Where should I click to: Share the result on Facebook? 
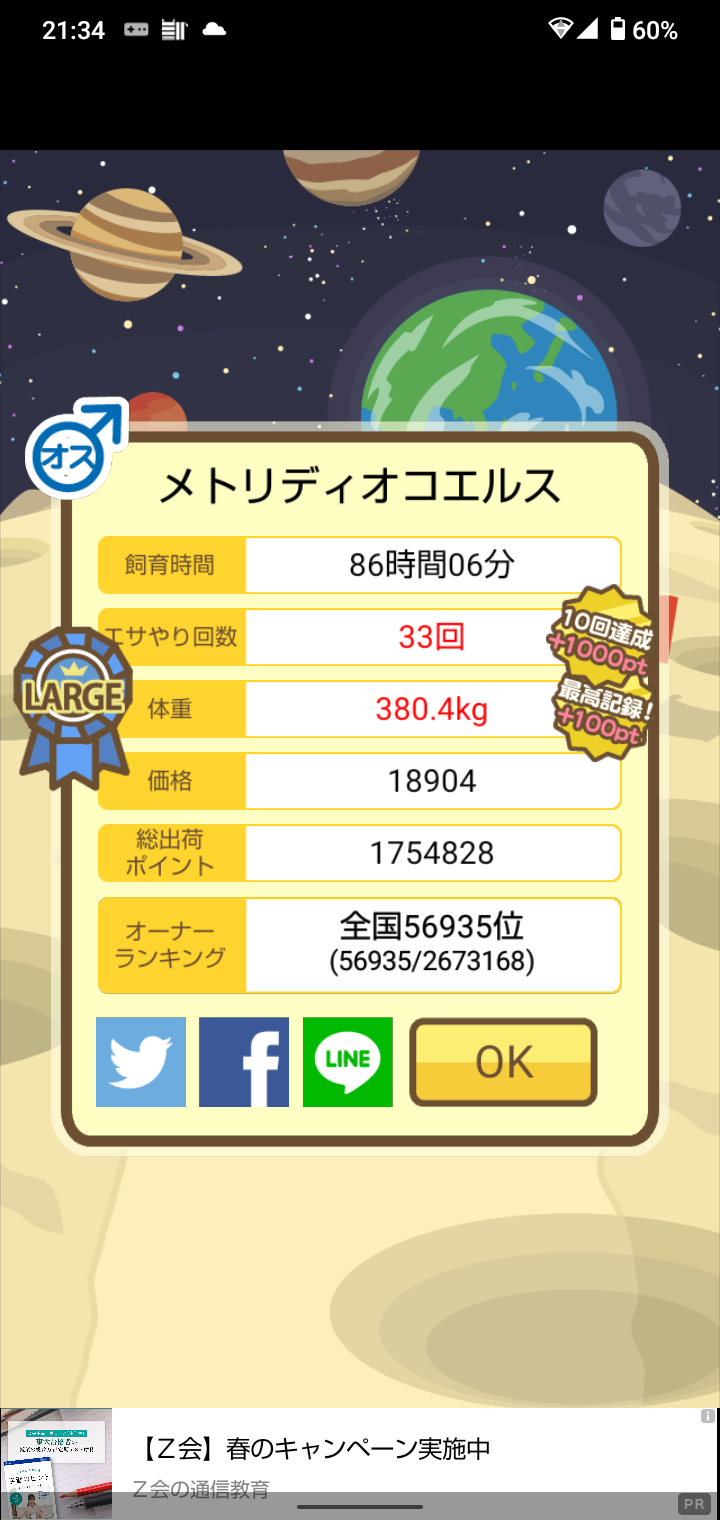[x=244, y=1062]
